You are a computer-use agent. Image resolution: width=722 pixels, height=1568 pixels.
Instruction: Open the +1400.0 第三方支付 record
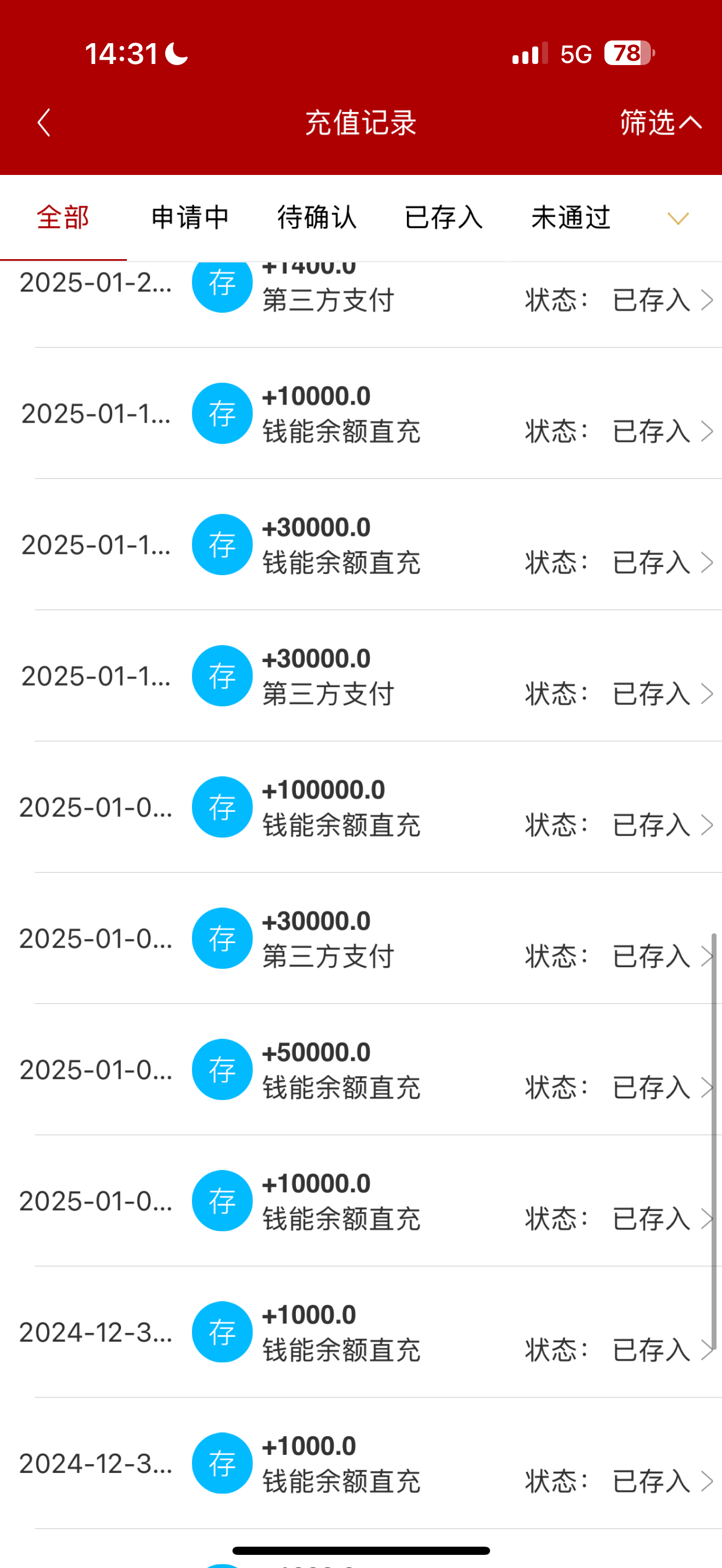coord(365,299)
